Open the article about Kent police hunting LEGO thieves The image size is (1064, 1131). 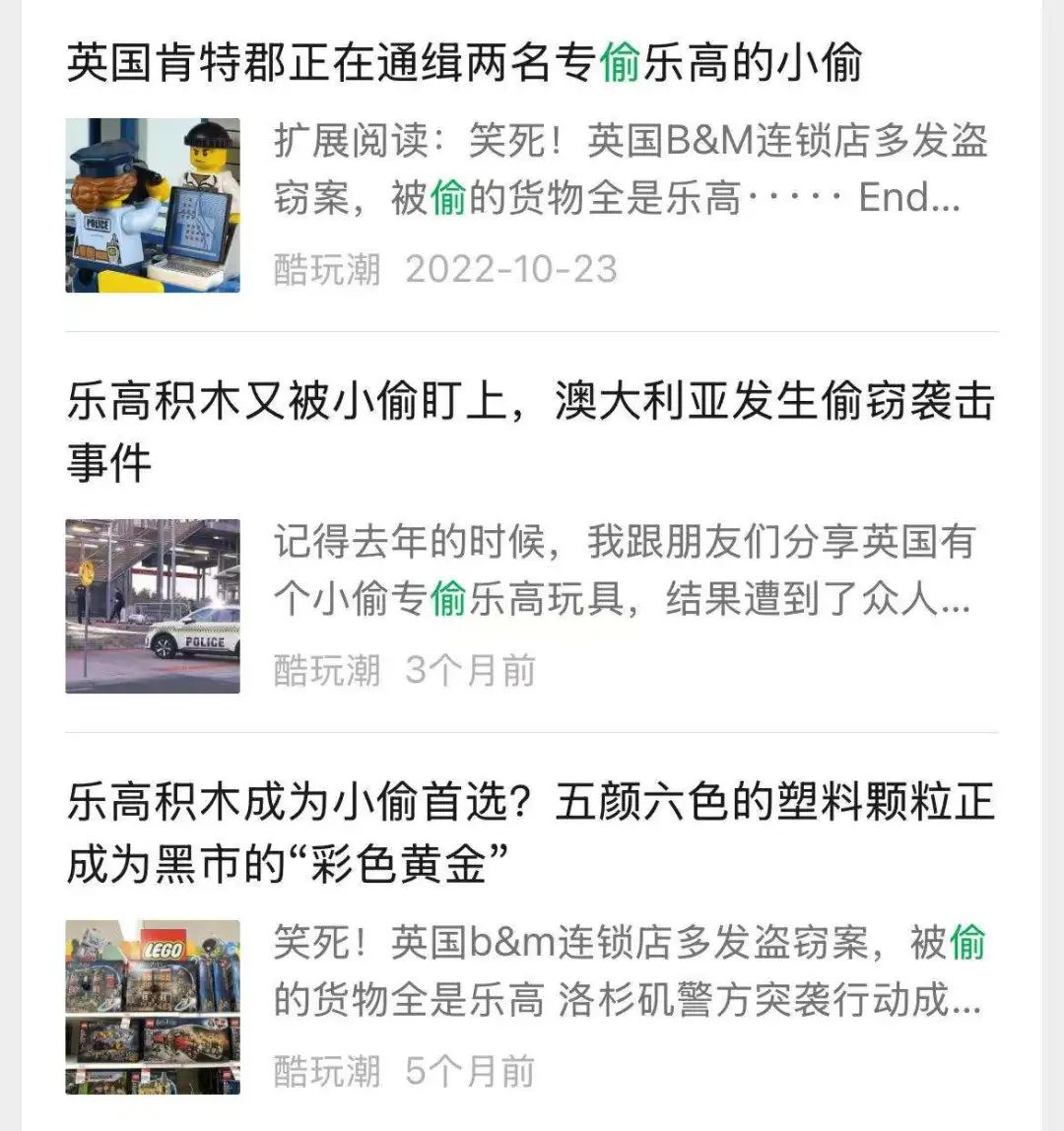point(463,63)
